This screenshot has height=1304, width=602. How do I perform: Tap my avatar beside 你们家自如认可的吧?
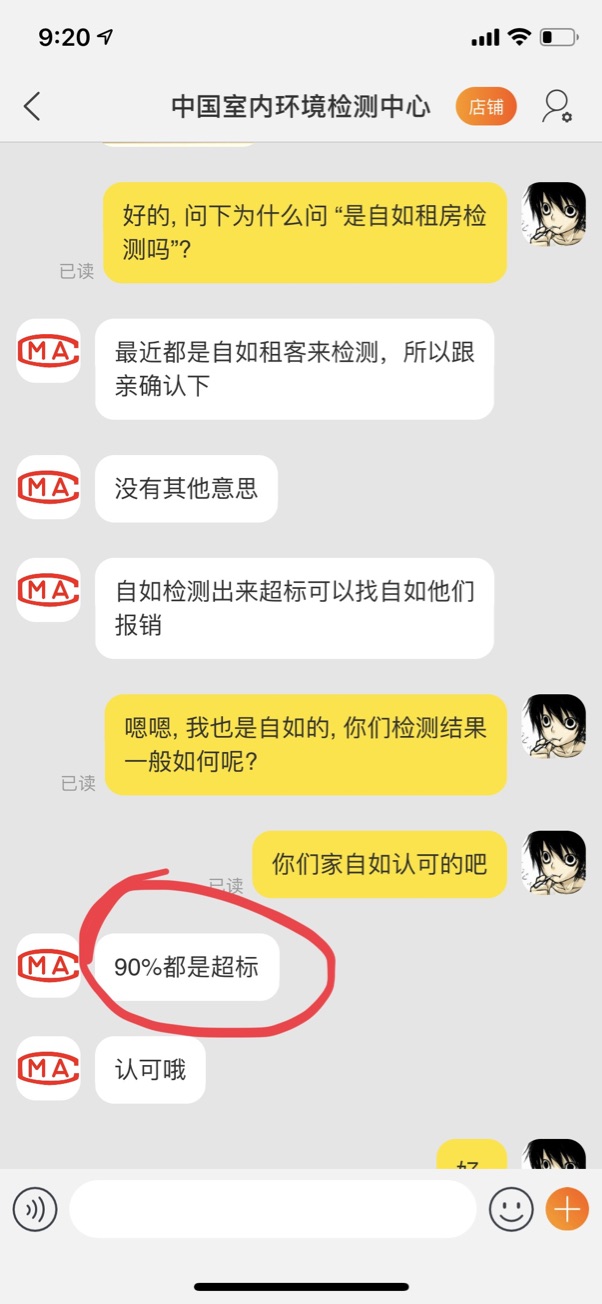pyautogui.click(x=555, y=862)
